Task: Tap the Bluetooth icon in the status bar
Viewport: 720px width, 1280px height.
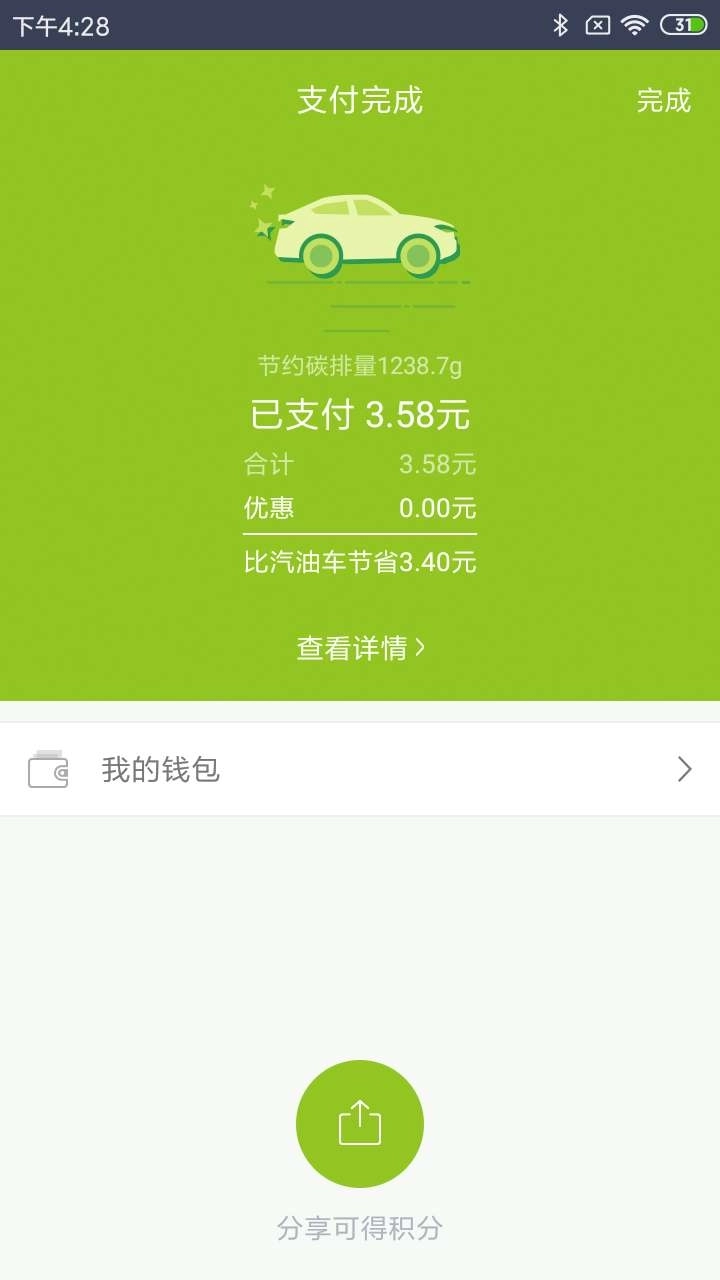Action: point(562,26)
